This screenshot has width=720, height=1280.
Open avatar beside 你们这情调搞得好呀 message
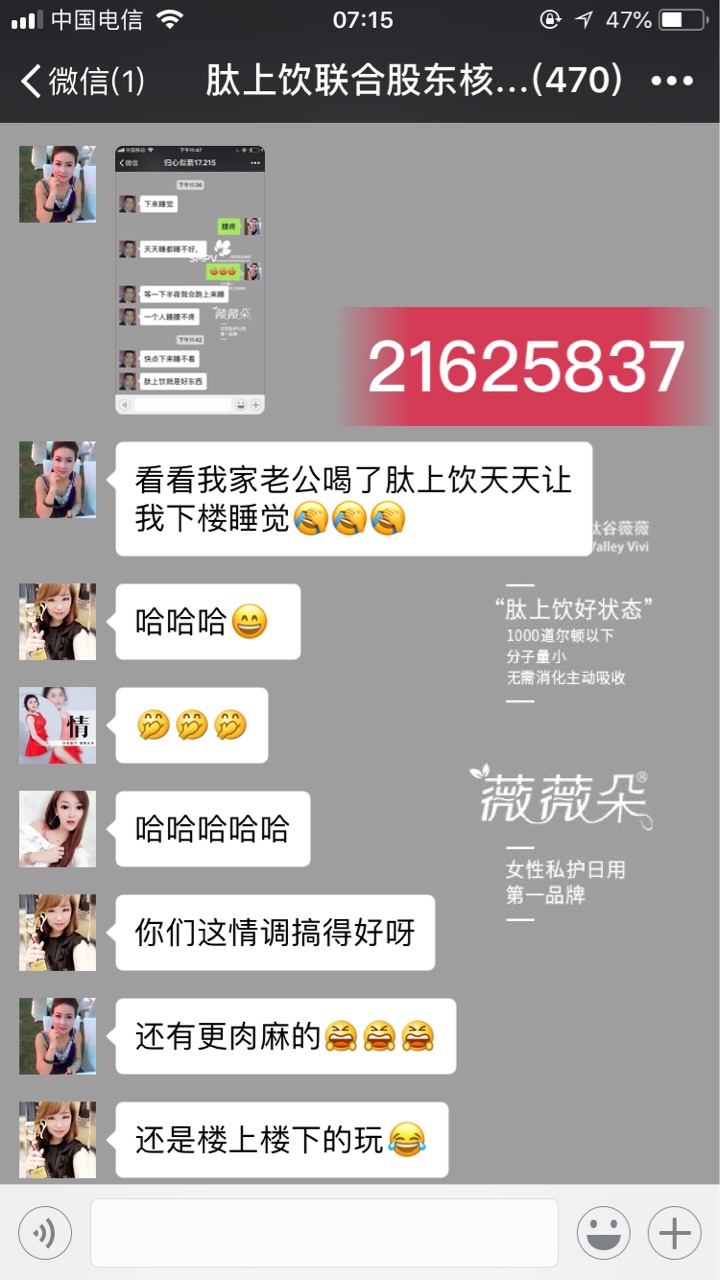tap(58, 932)
